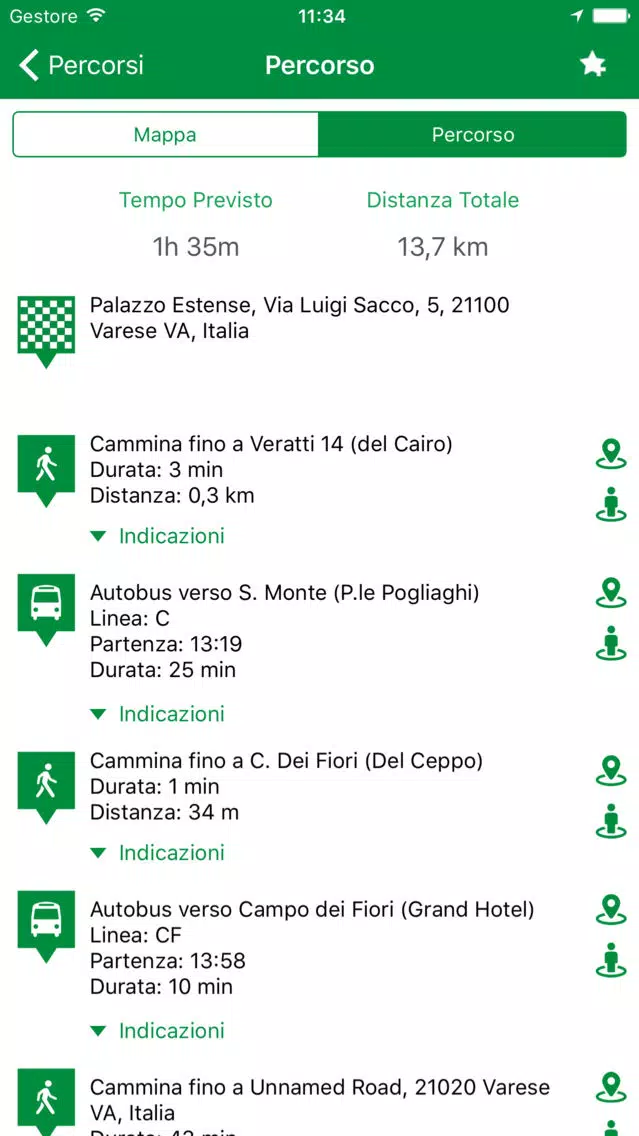Show map pin for Unnamed Road walking step
Image resolution: width=639 pixels, height=1136 pixels.
(x=611, y=1087)
